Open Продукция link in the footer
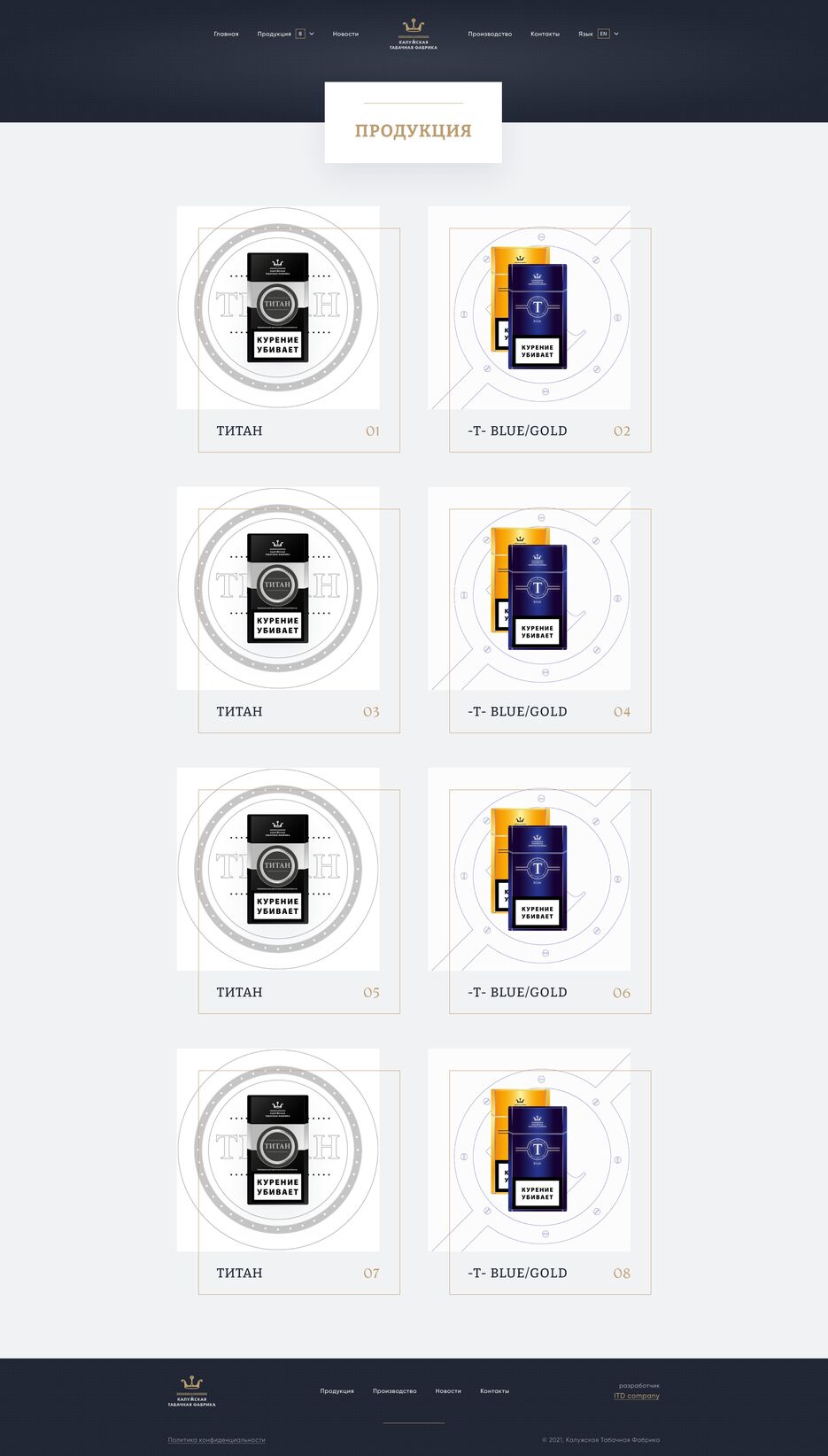The height and width of the screenshot is (1456, 828). point(337,1390)
